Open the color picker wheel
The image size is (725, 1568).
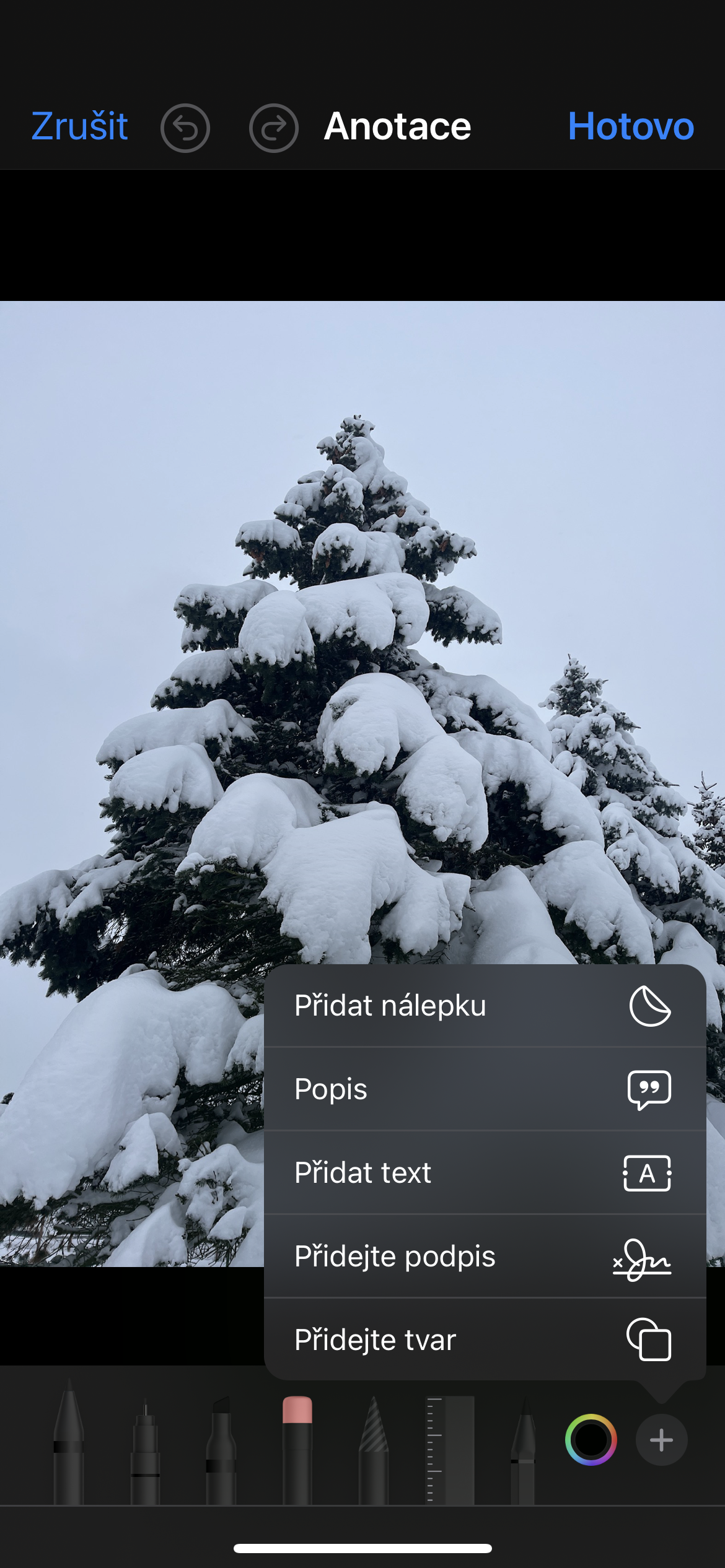coord(591,1440)
